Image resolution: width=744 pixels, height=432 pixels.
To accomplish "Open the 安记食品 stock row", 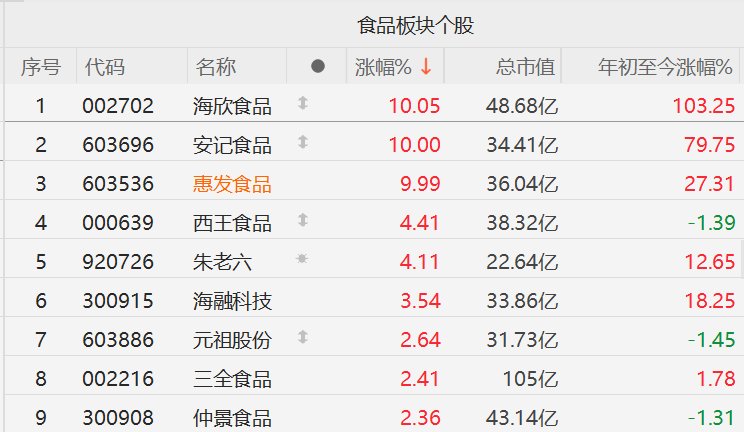I will coord(232,145).
